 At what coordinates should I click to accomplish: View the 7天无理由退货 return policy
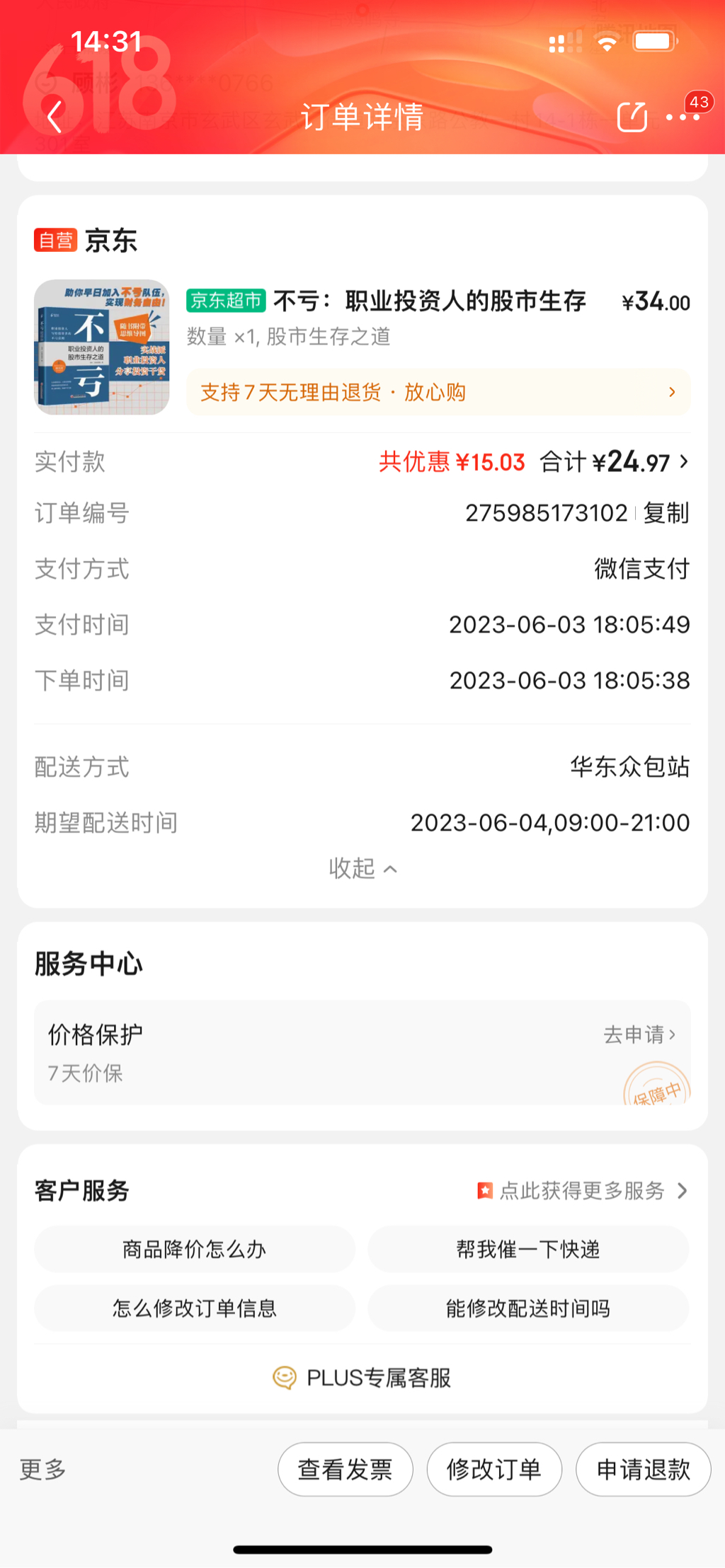(x=438, y=392)
